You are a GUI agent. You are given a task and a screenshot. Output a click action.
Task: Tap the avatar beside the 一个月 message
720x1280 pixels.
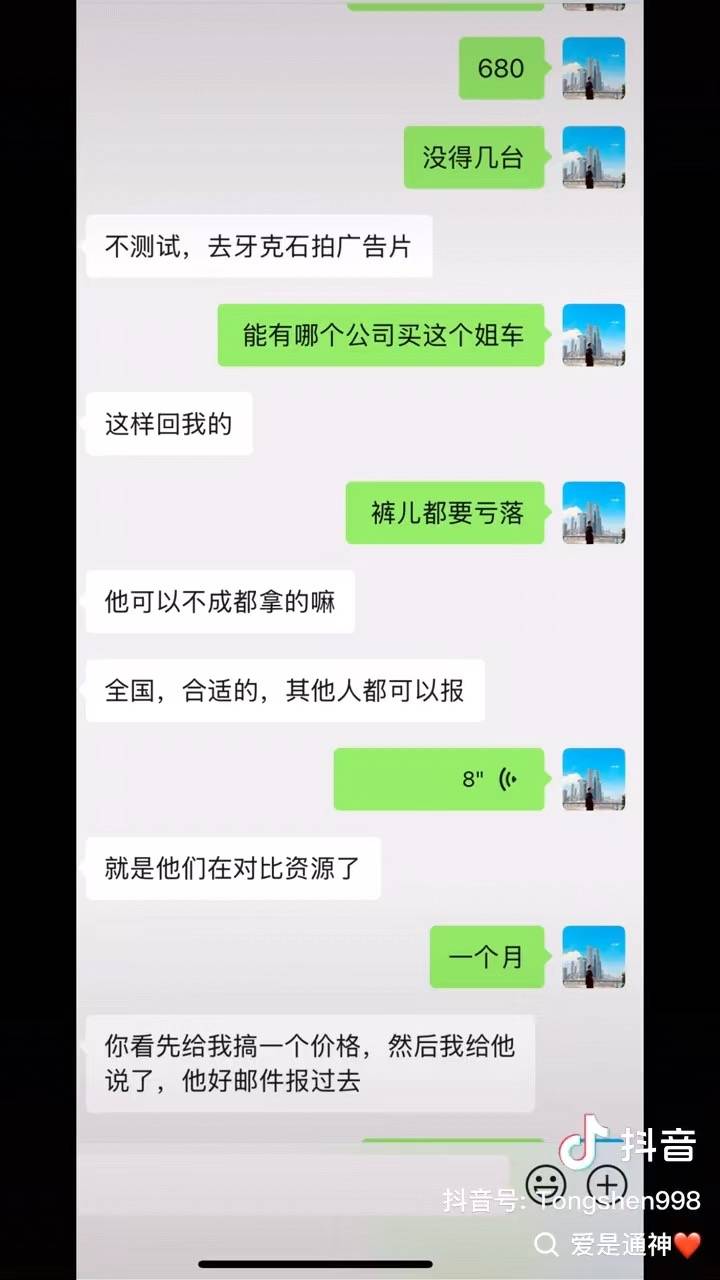593,957
